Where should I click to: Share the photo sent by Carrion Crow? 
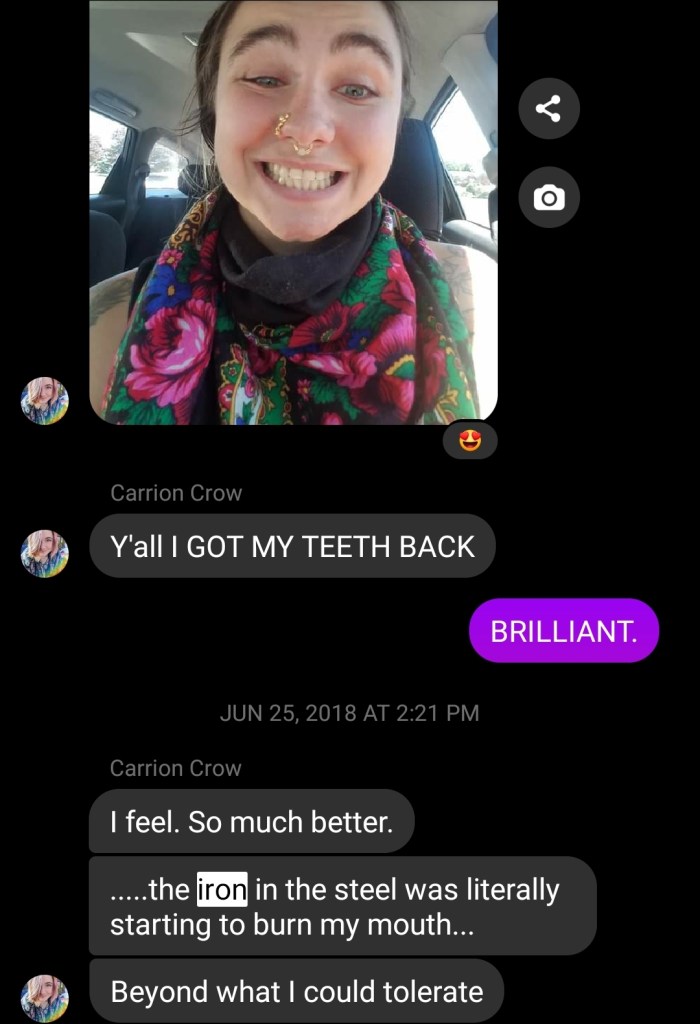pos(548,110)
